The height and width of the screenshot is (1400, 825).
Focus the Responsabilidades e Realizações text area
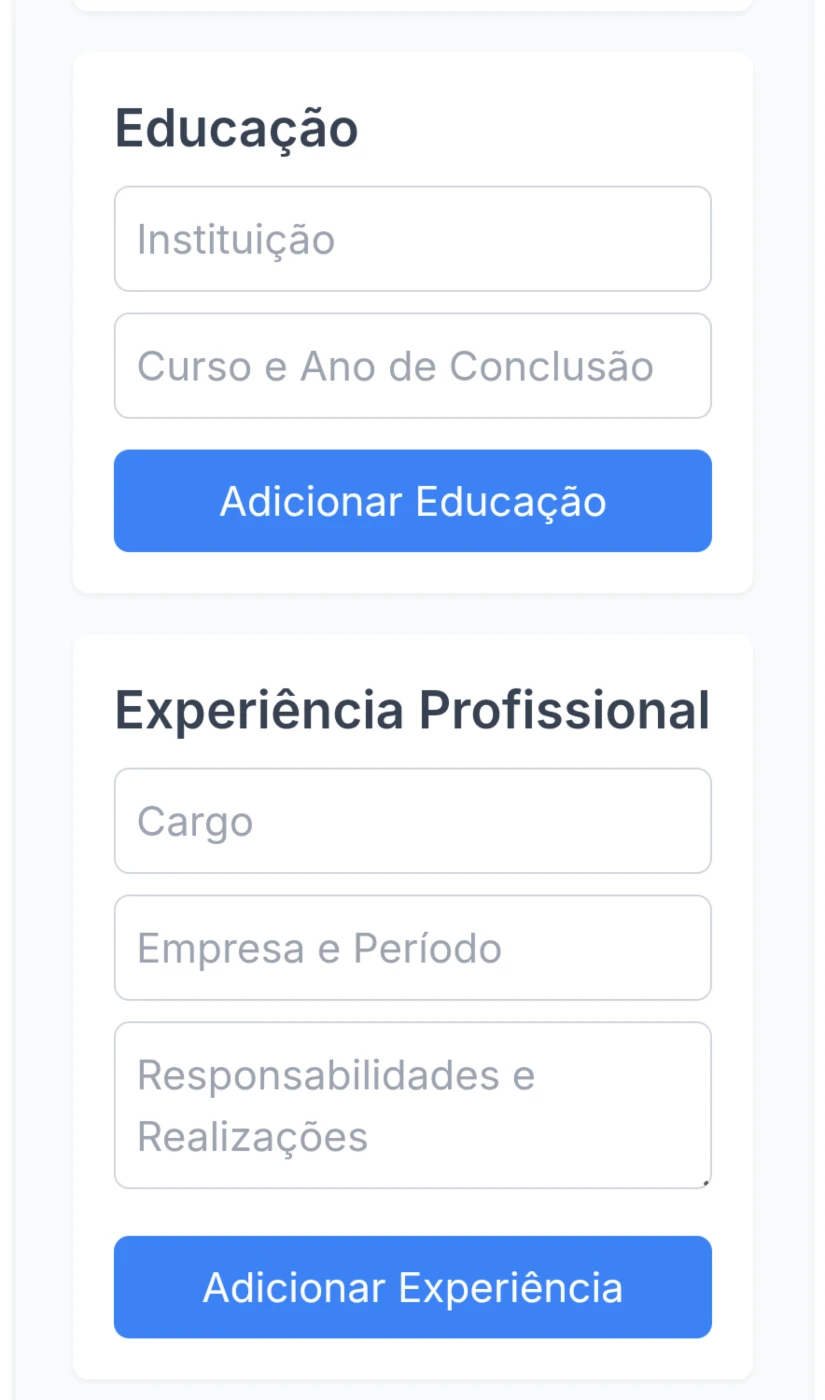(412, 1105)
